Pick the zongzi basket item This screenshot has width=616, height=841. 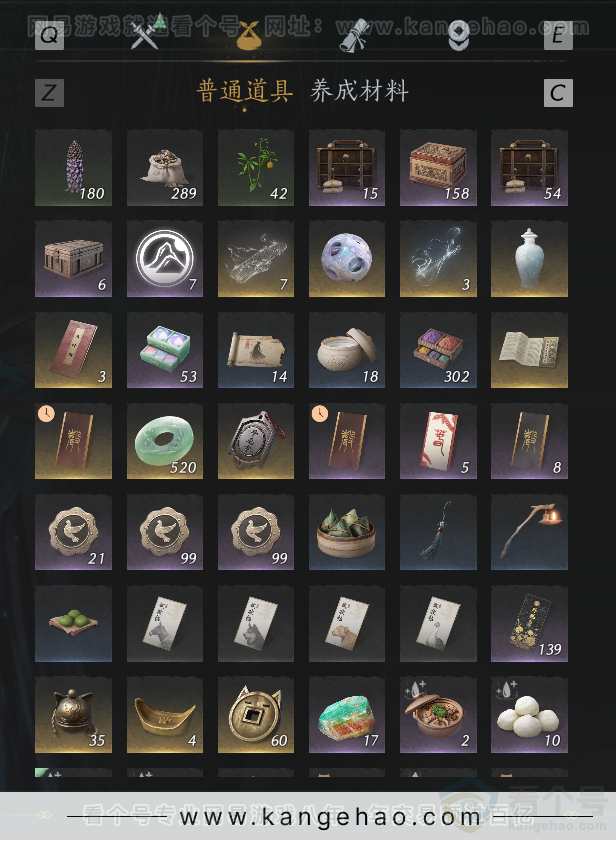pos(347,532)
